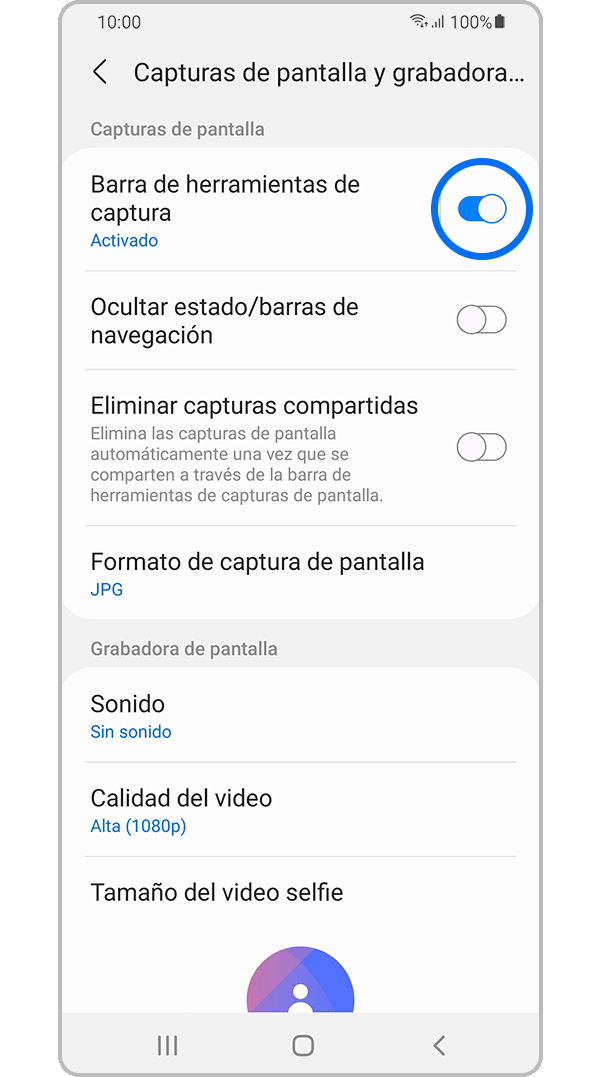Go to the home screen

[302, 1045]
